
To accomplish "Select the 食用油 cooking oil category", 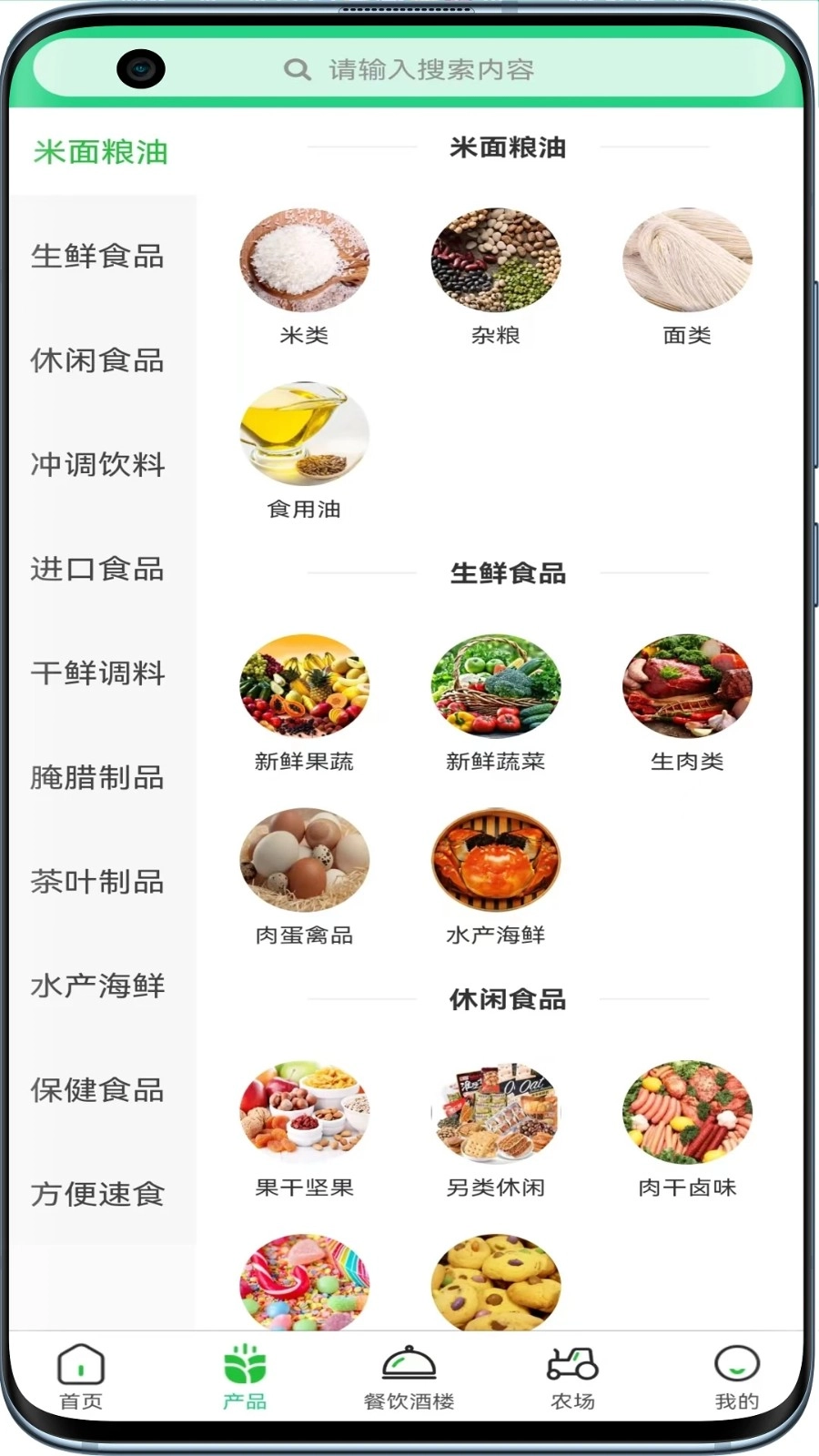I will [304, 434].
